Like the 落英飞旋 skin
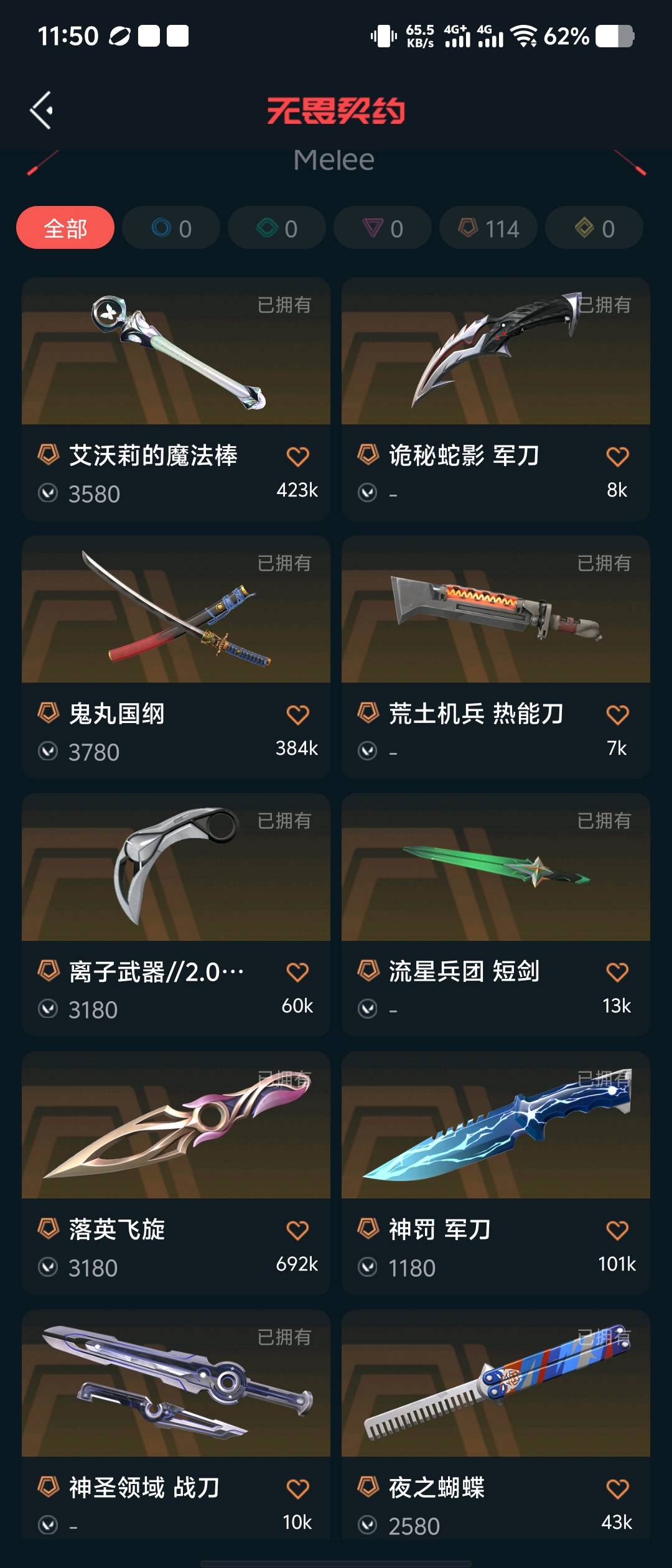 tap(297, 1231)
